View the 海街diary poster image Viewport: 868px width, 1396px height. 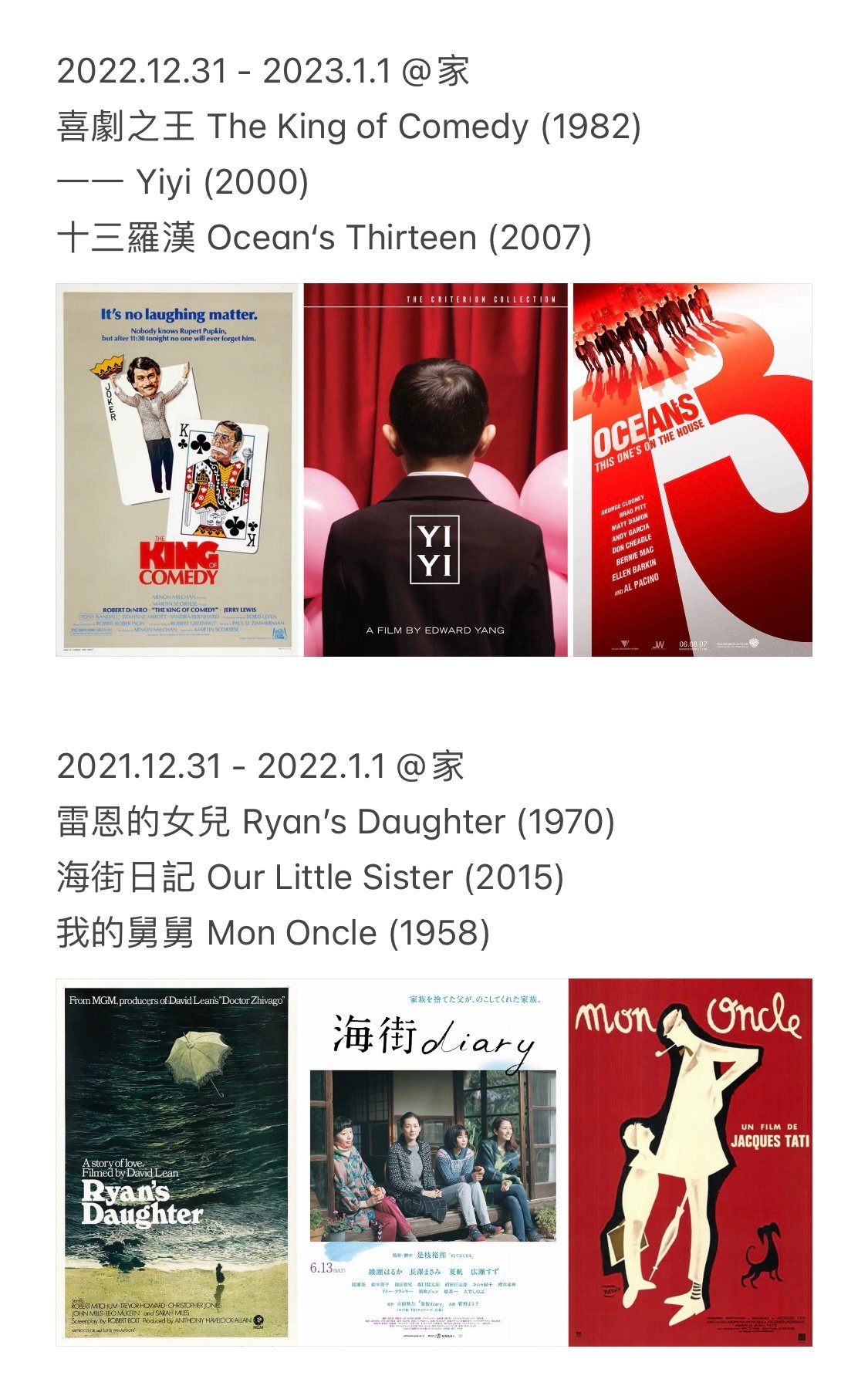coord(432,1162)
